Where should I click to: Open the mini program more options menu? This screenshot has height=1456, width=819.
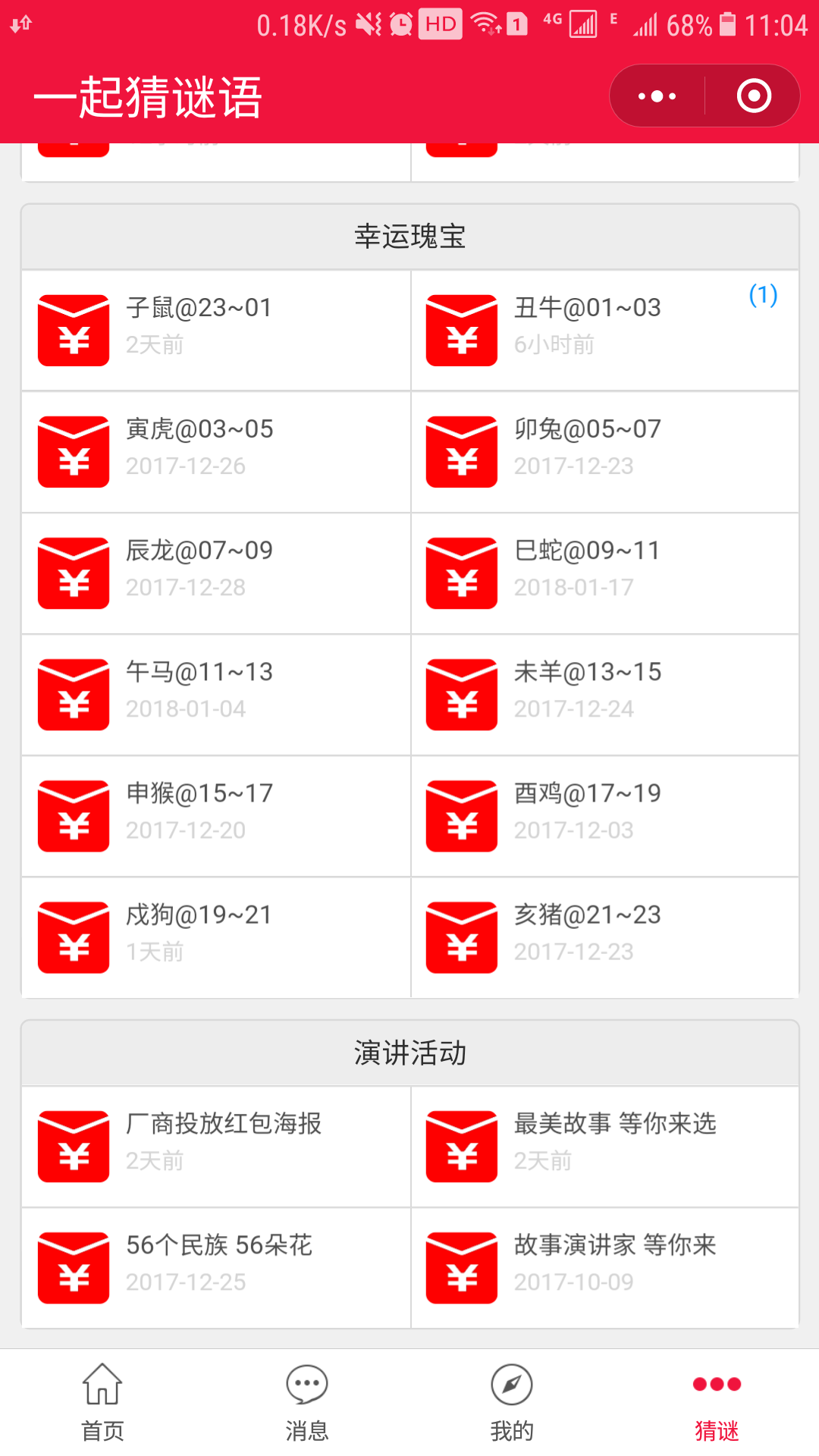[657, 96]
